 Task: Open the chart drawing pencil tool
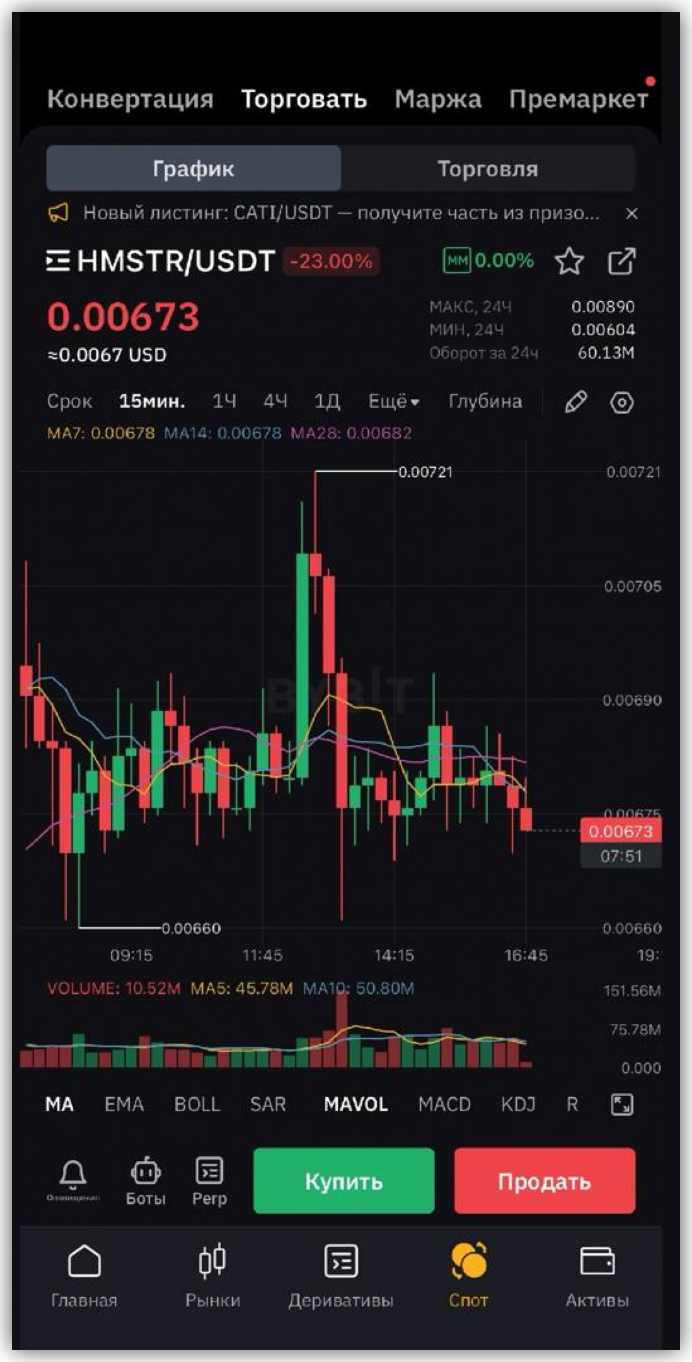(576, 402)
